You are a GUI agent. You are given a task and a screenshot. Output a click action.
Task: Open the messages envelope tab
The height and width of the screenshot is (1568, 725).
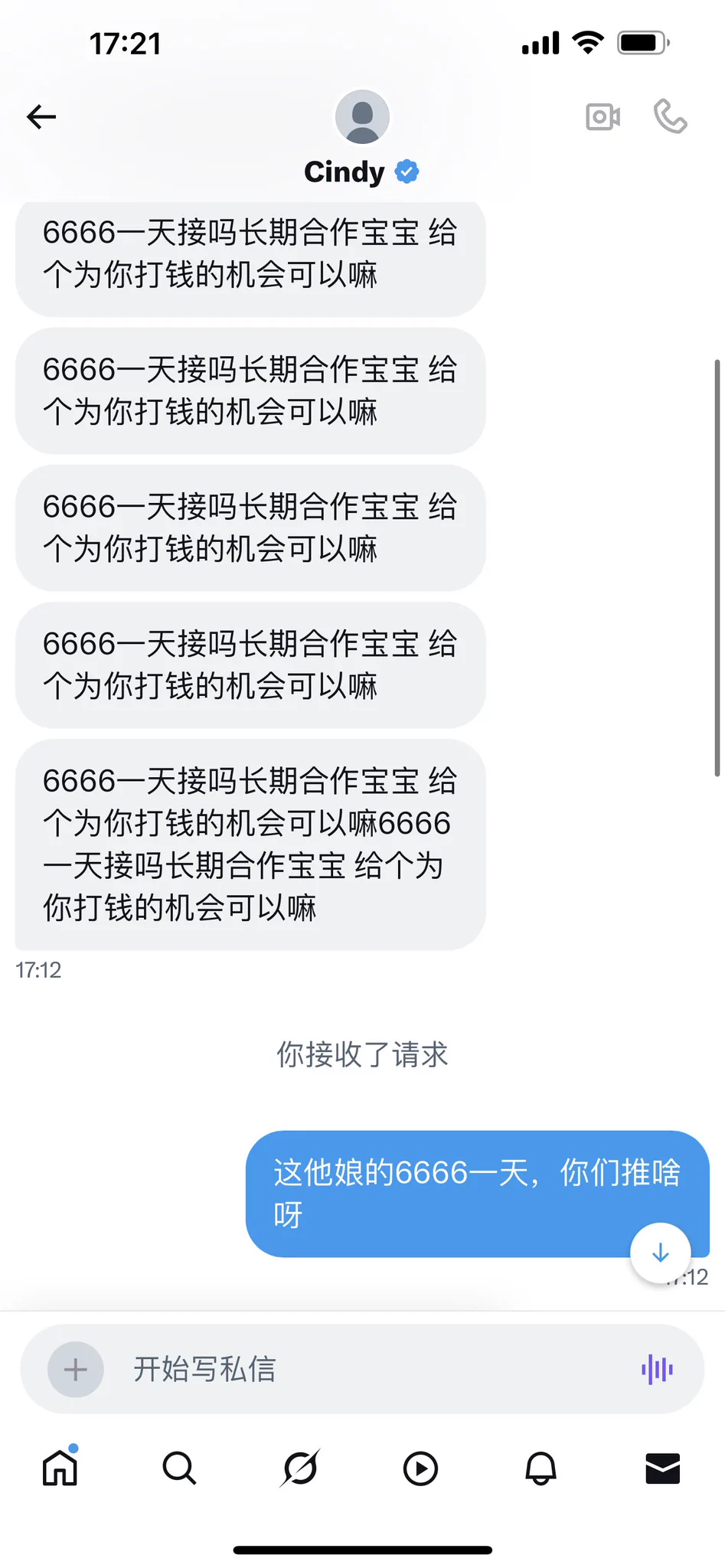coord(662,1468)
